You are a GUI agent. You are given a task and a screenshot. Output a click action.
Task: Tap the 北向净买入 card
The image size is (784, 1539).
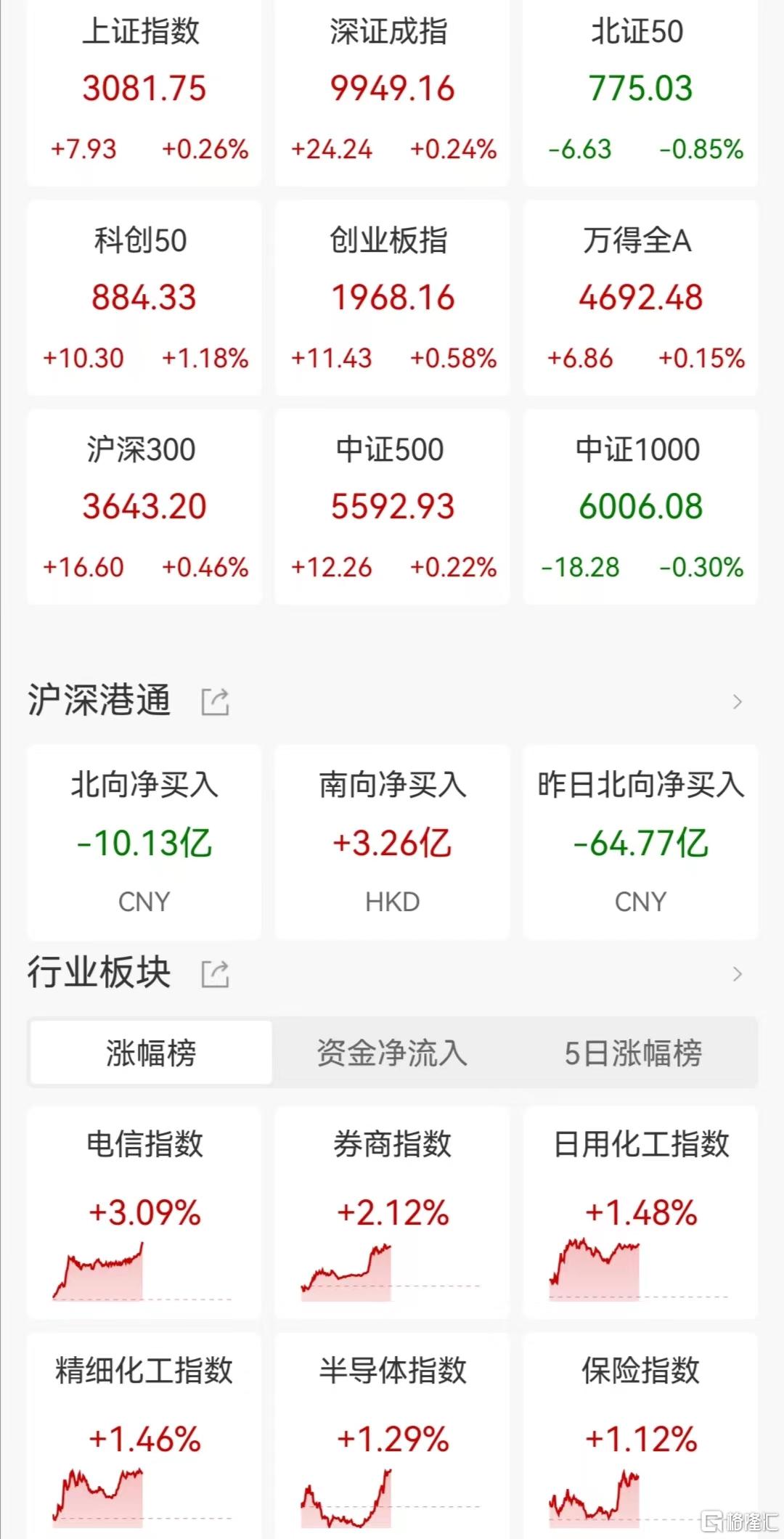point(144,842)
